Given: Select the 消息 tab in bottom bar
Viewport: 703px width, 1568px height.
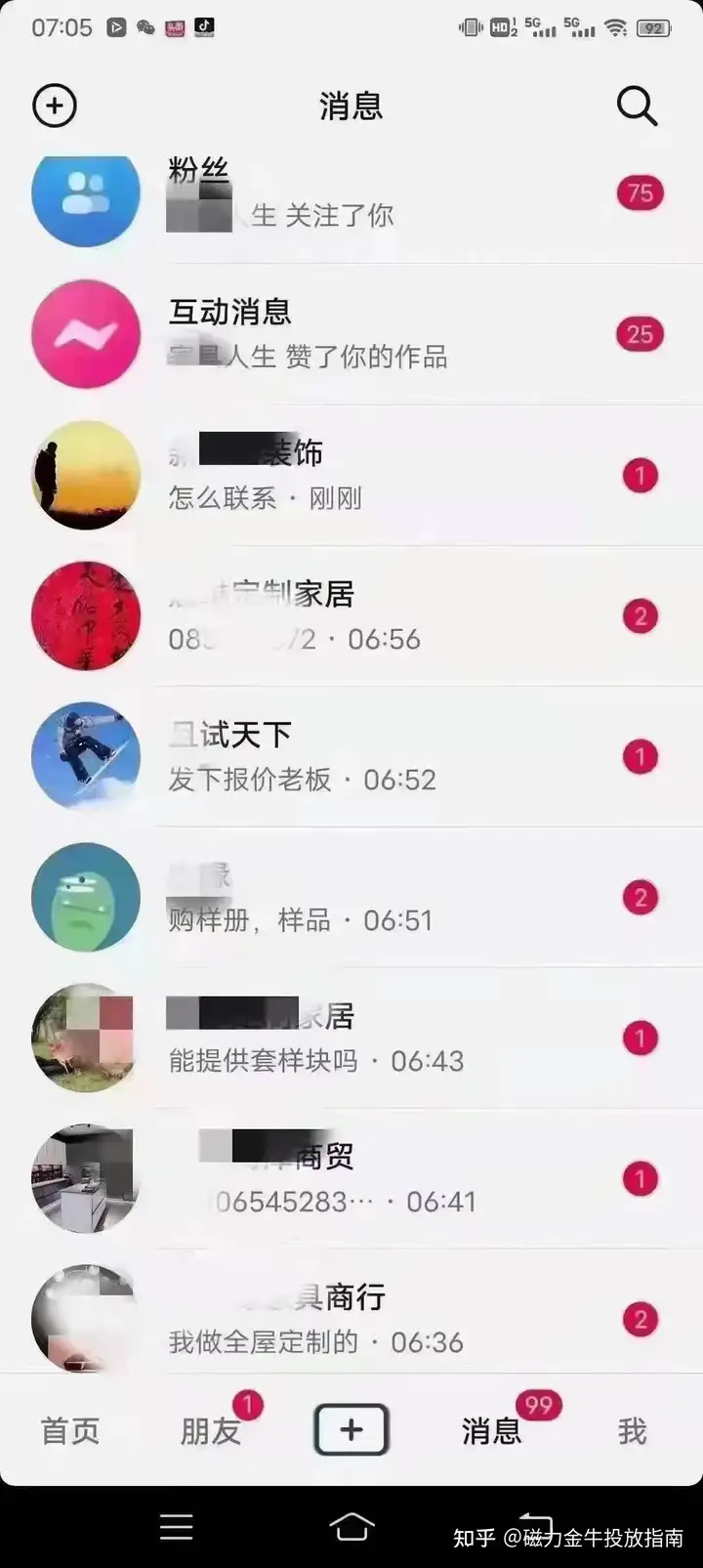Looking at the screenshot, I should pyautogui.click(x=491, y=1430).
